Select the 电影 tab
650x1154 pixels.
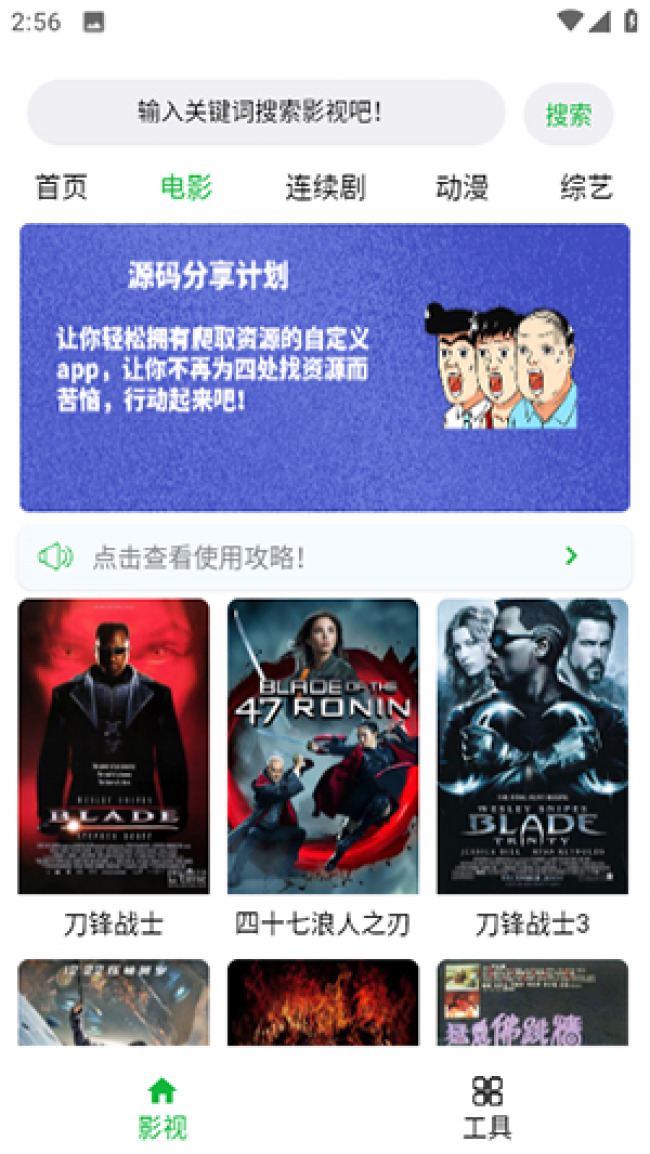pos(187,187)
